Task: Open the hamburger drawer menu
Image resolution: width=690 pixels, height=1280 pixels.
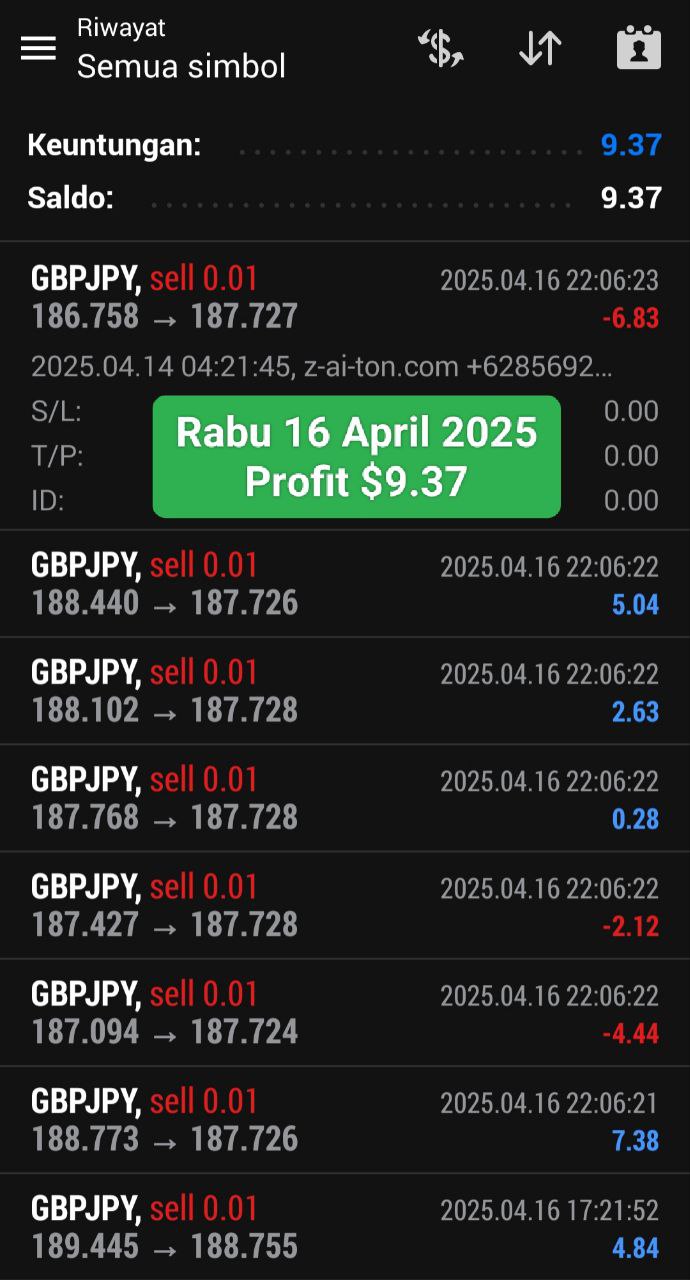Action: [x=38, y=48]
